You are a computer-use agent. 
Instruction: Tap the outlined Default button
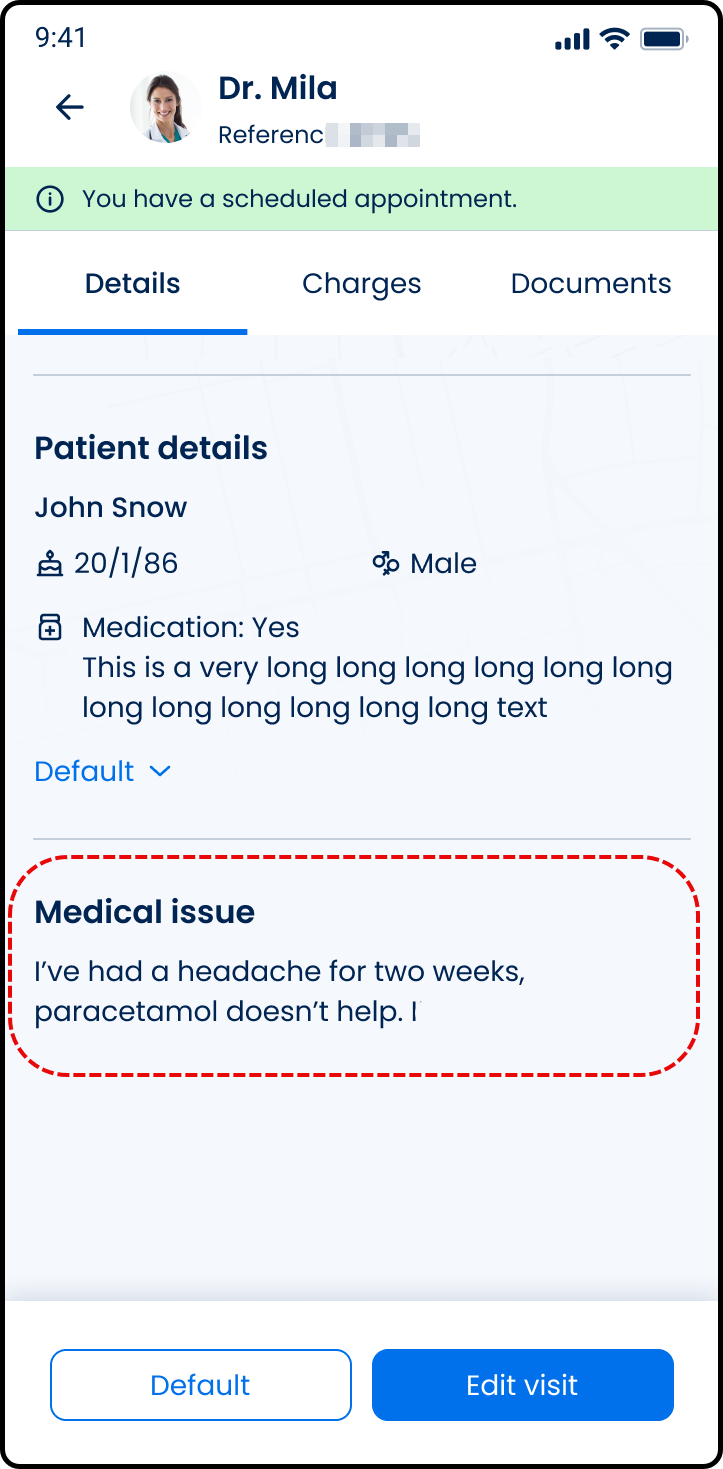[x=201, y=1385]
